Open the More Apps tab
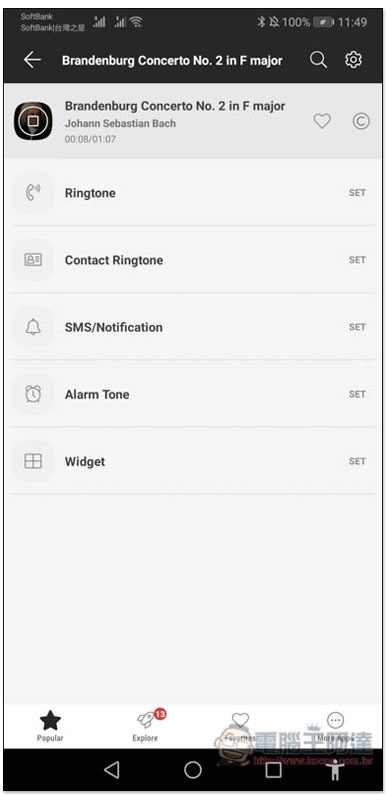The image size is (386, 800). point(335,727)
